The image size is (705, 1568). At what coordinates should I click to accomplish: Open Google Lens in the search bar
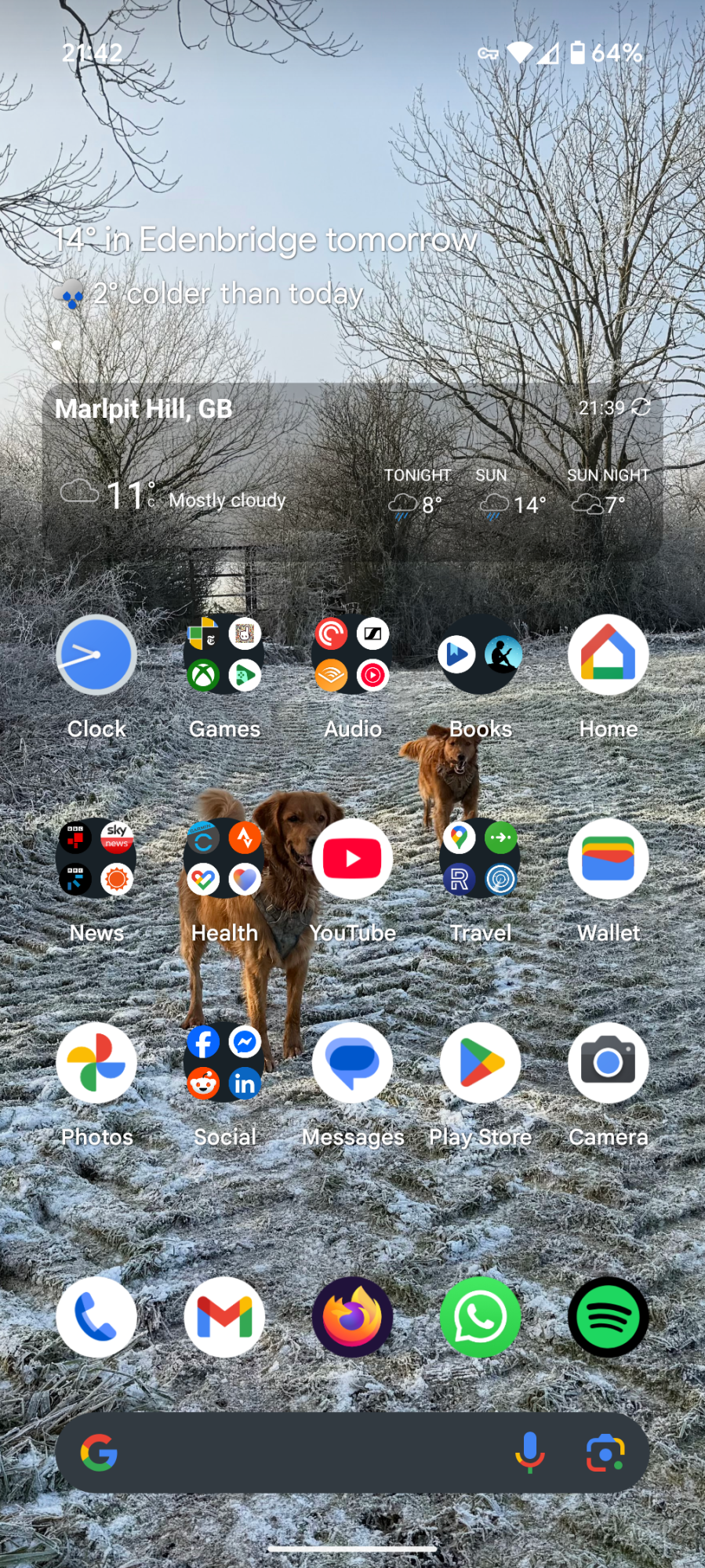tap(605, 1453)
